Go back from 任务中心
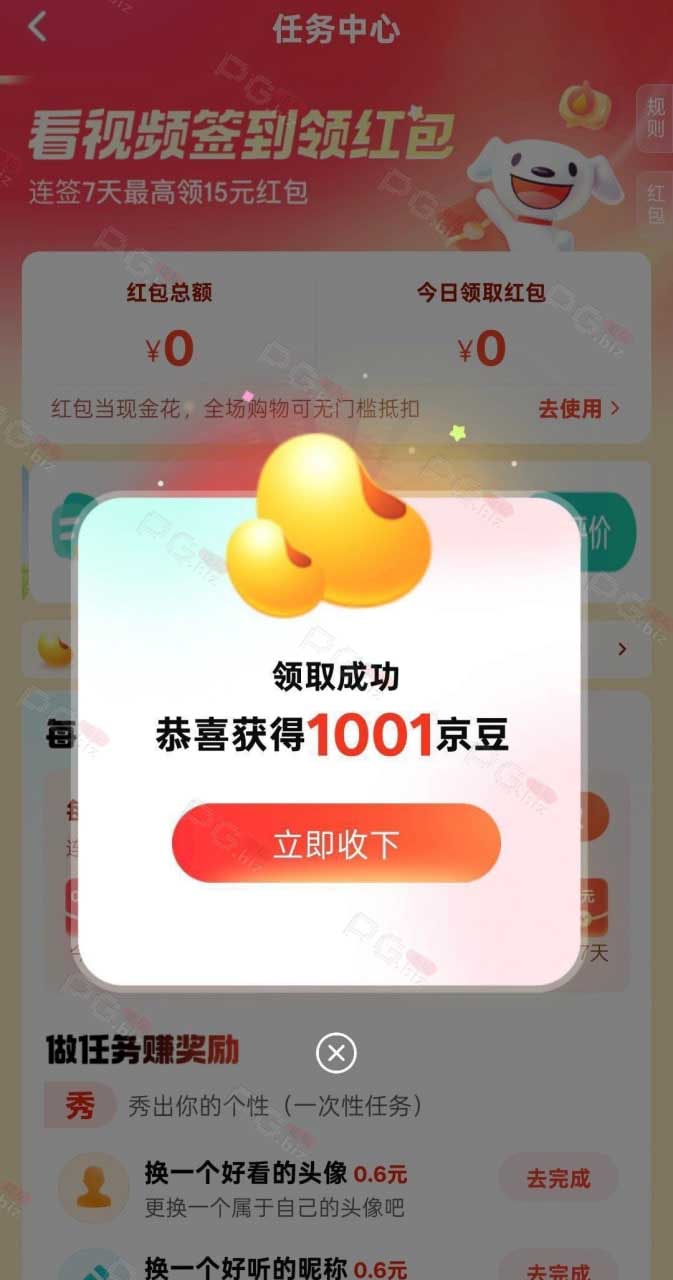 tap(37, 27)
